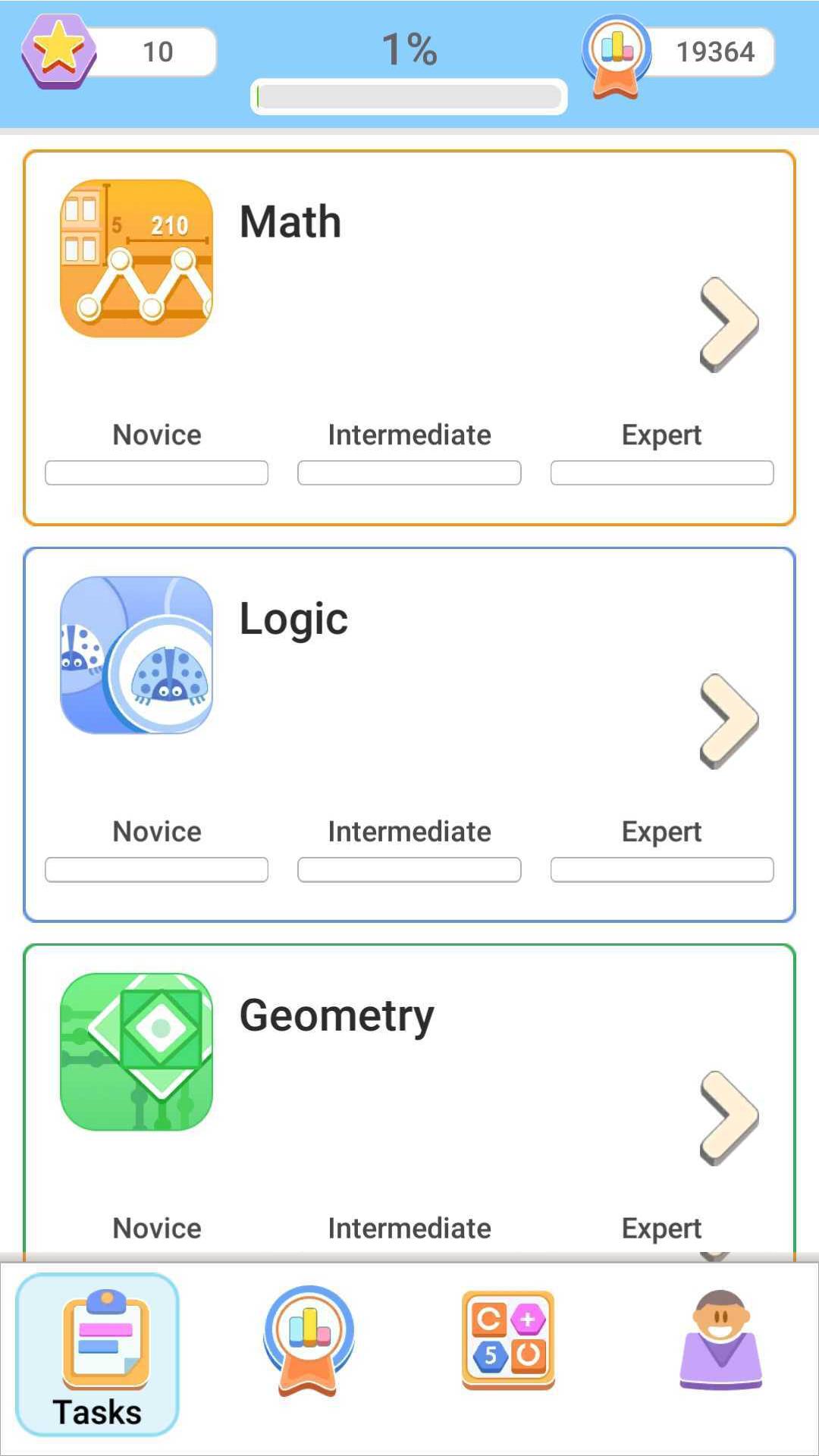
Task: Open the ranking score badge at top
Action: click(679, 53)
